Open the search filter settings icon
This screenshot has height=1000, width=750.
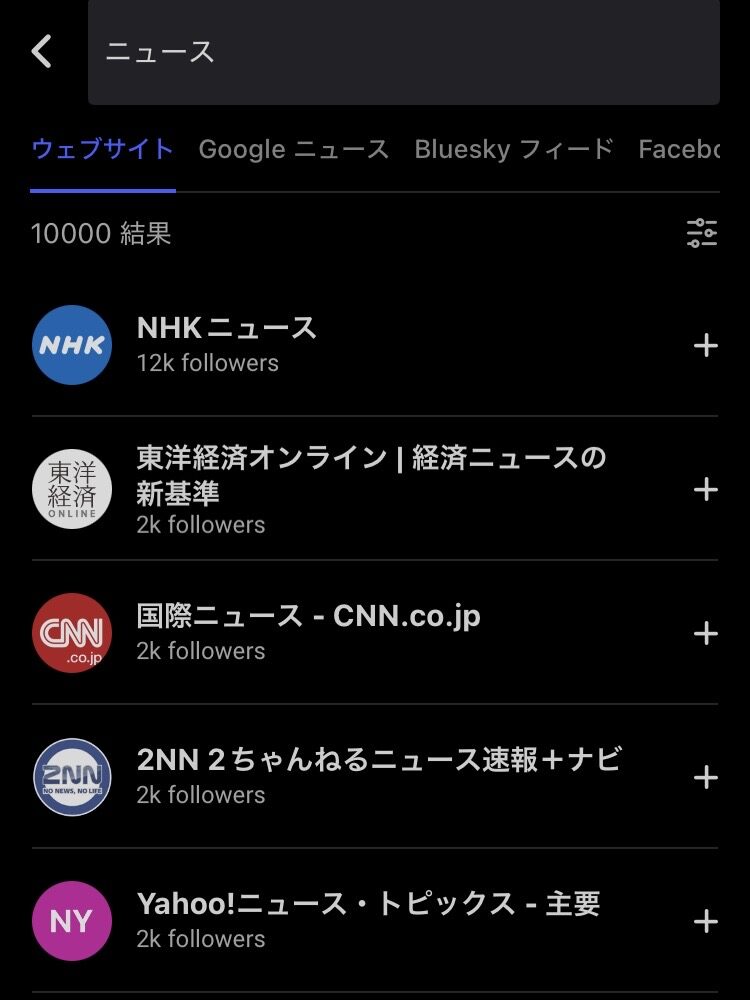tap(702, 233)
